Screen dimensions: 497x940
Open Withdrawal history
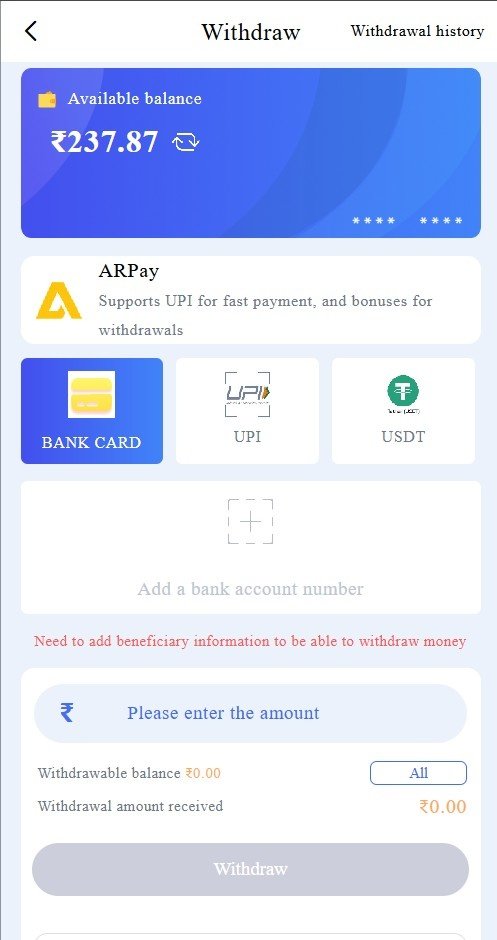417,31
